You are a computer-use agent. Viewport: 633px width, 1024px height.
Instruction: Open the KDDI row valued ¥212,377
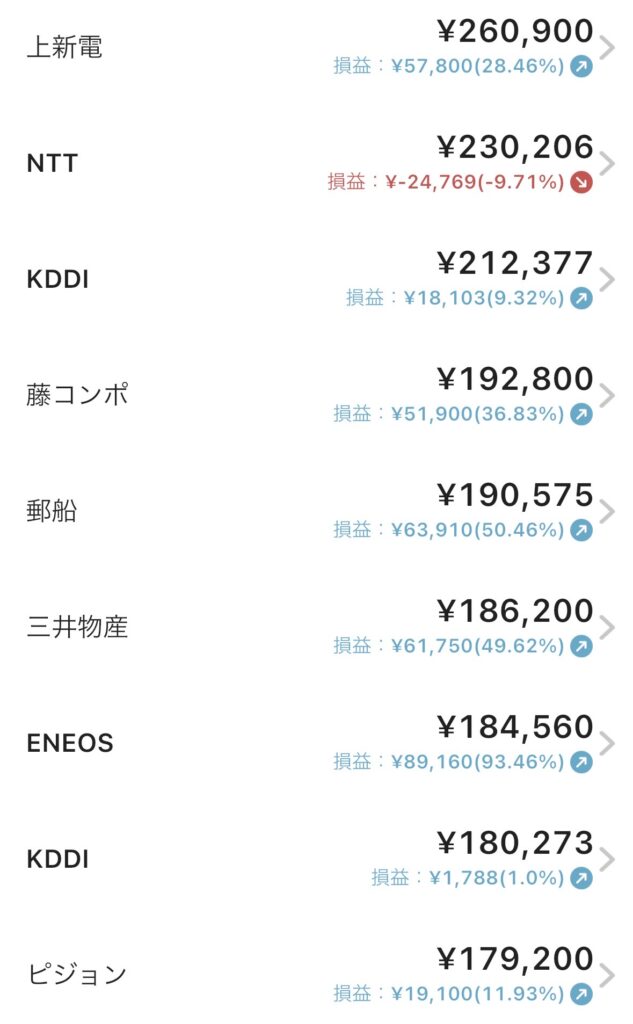point(316,279)
